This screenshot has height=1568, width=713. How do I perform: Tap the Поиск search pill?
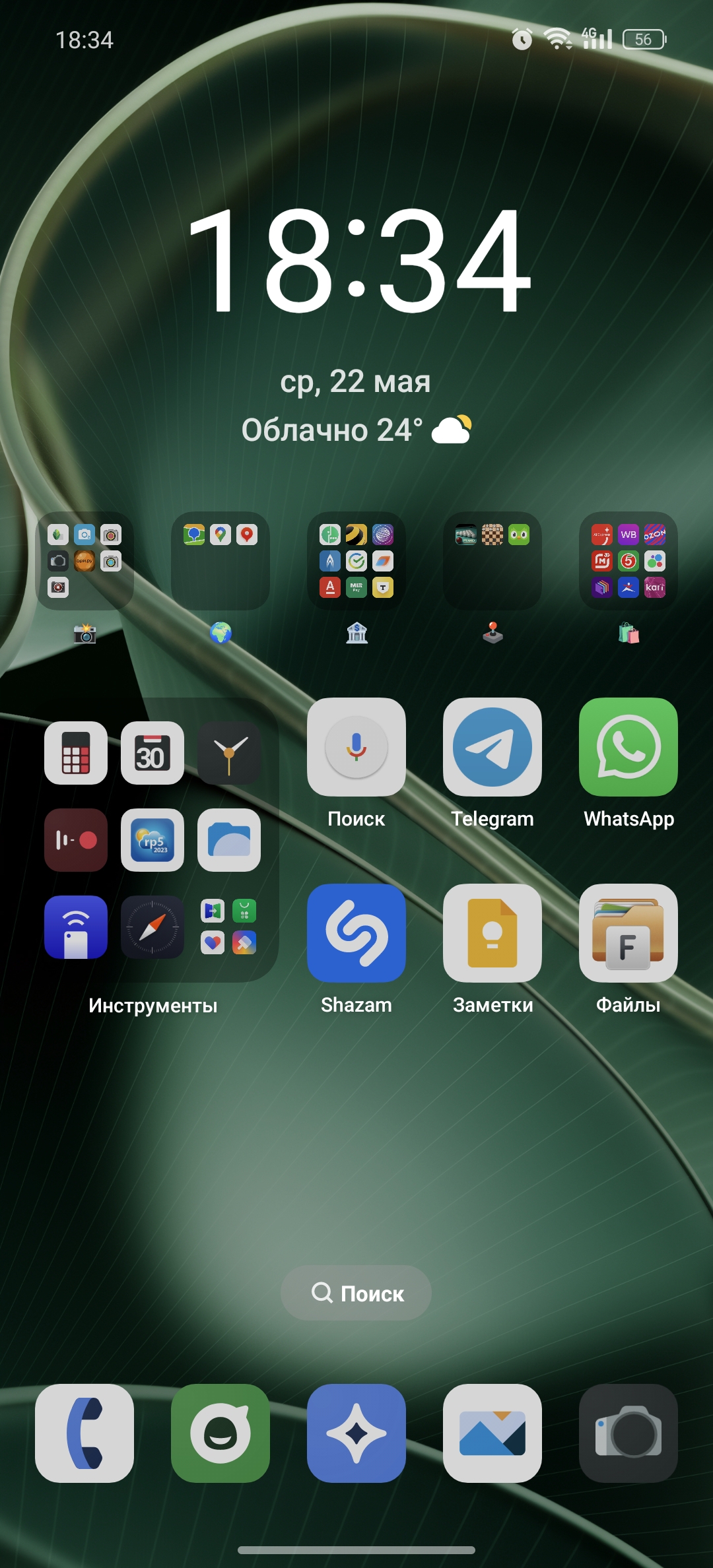point(356,1293)
